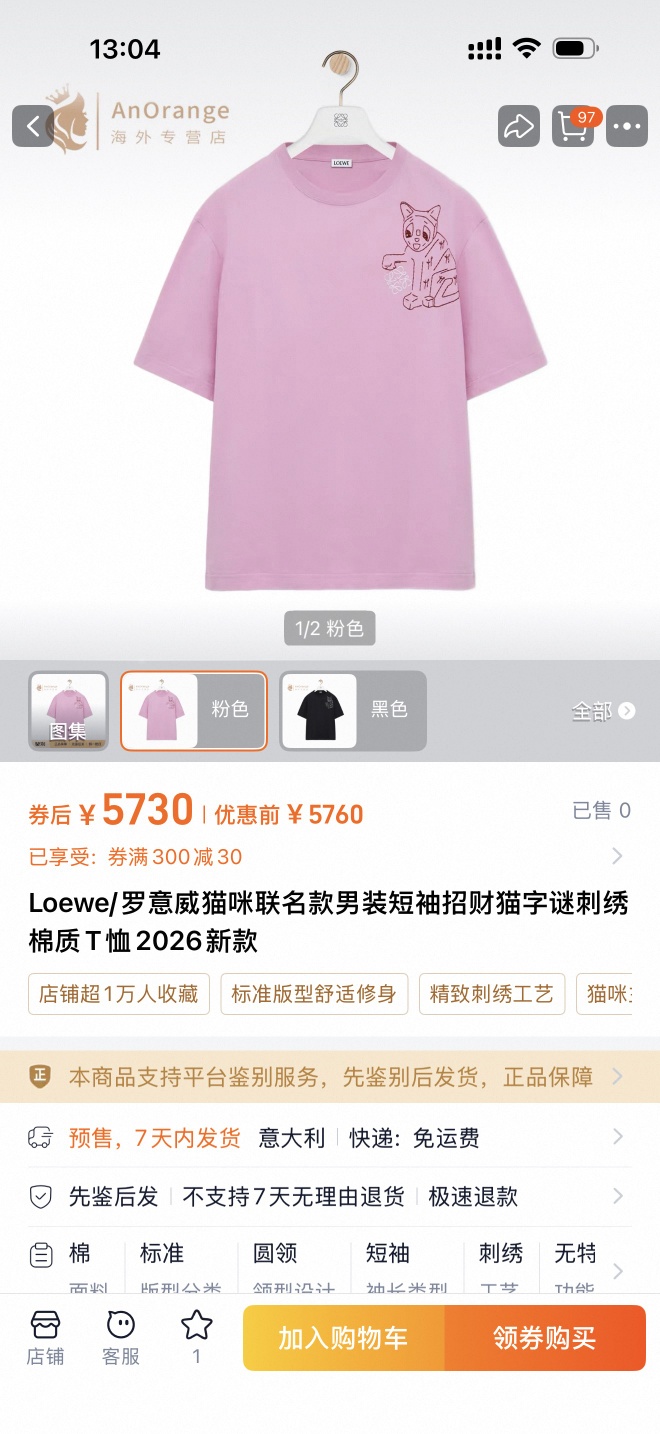
Task: View 全部 color options
Action: click(x=603, y=711)
